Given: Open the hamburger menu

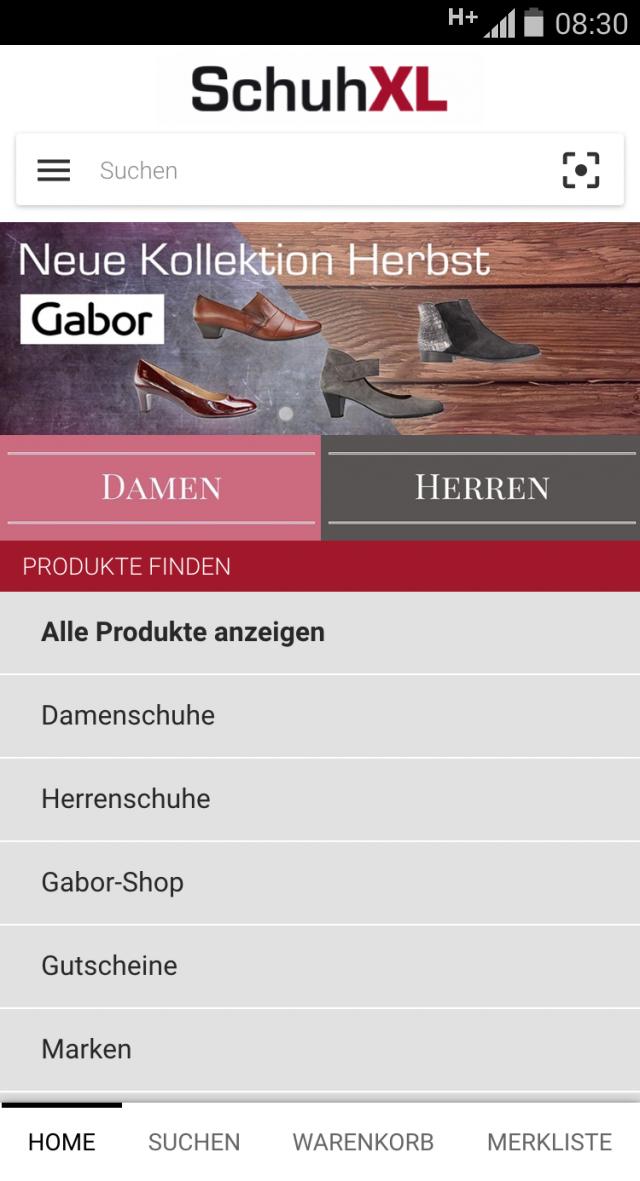Looking at the screenshot, I should pyautogui.click(x=54, y=170).
